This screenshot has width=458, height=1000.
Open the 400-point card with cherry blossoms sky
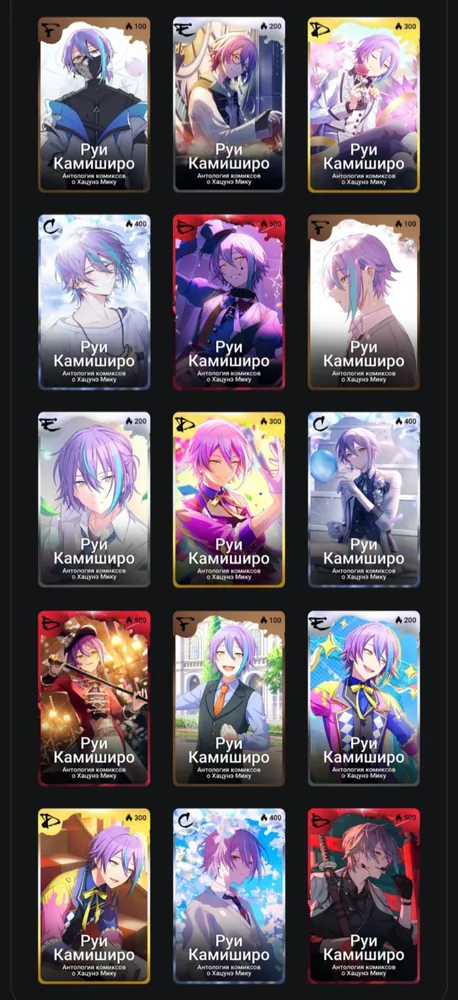229,896
